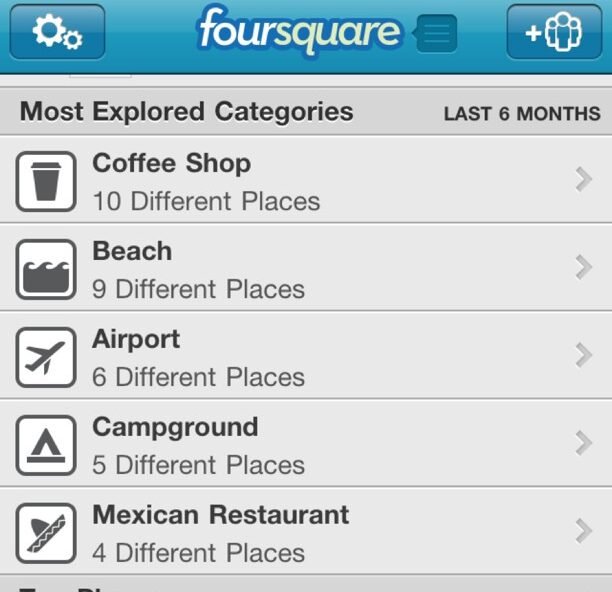Tap the add friends button
Screen dimensions: 612x592
554,33
